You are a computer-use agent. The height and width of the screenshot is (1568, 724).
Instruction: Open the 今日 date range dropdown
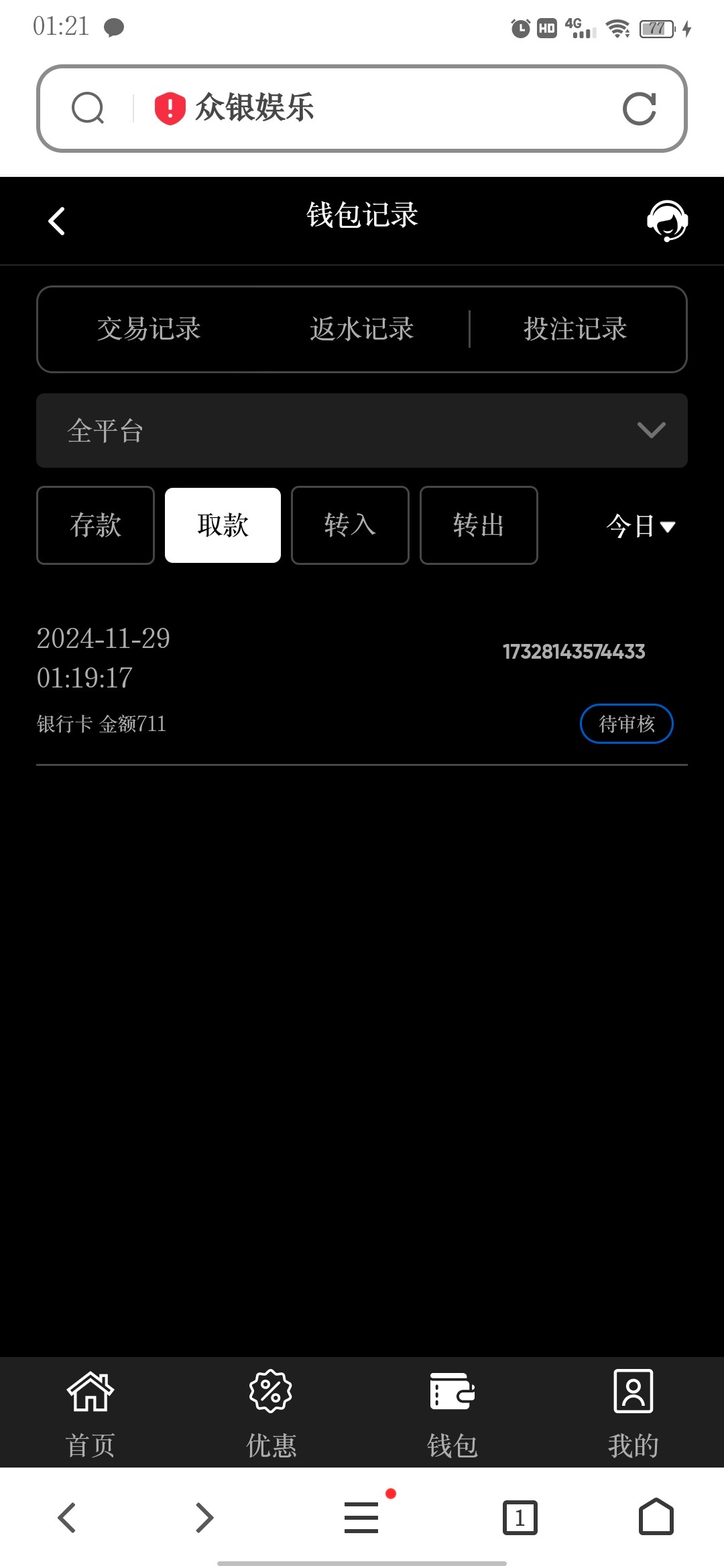click(640, 526)
